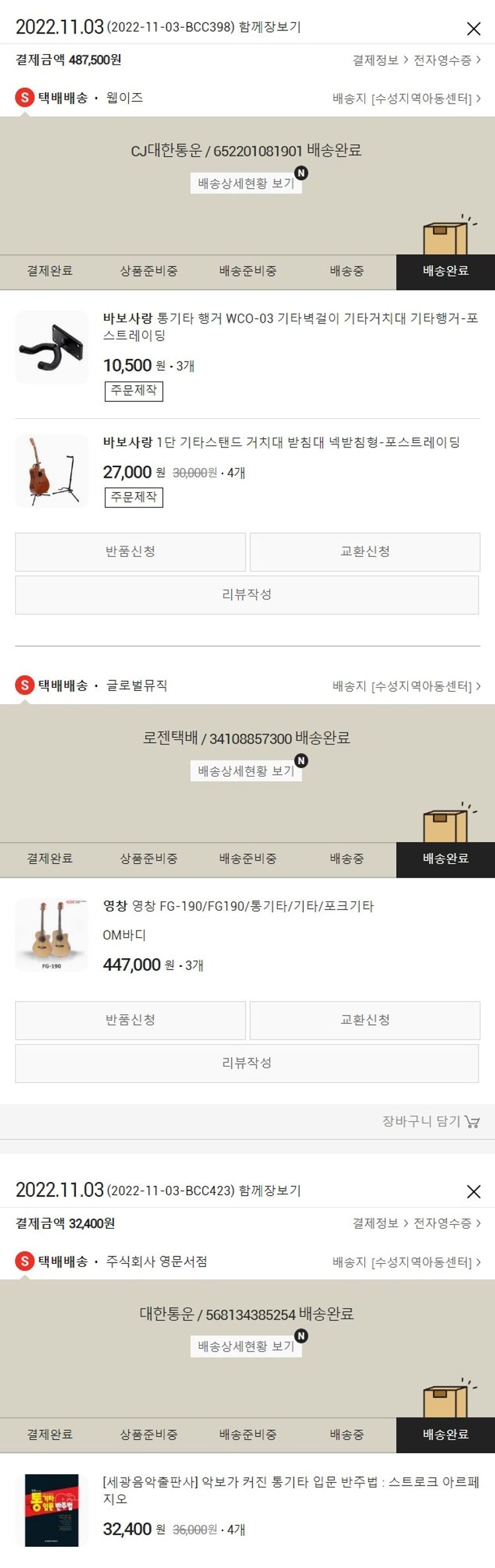Tap 장바구니 담기 with the cart icon
The image size is (495, 1568).
431,1121
